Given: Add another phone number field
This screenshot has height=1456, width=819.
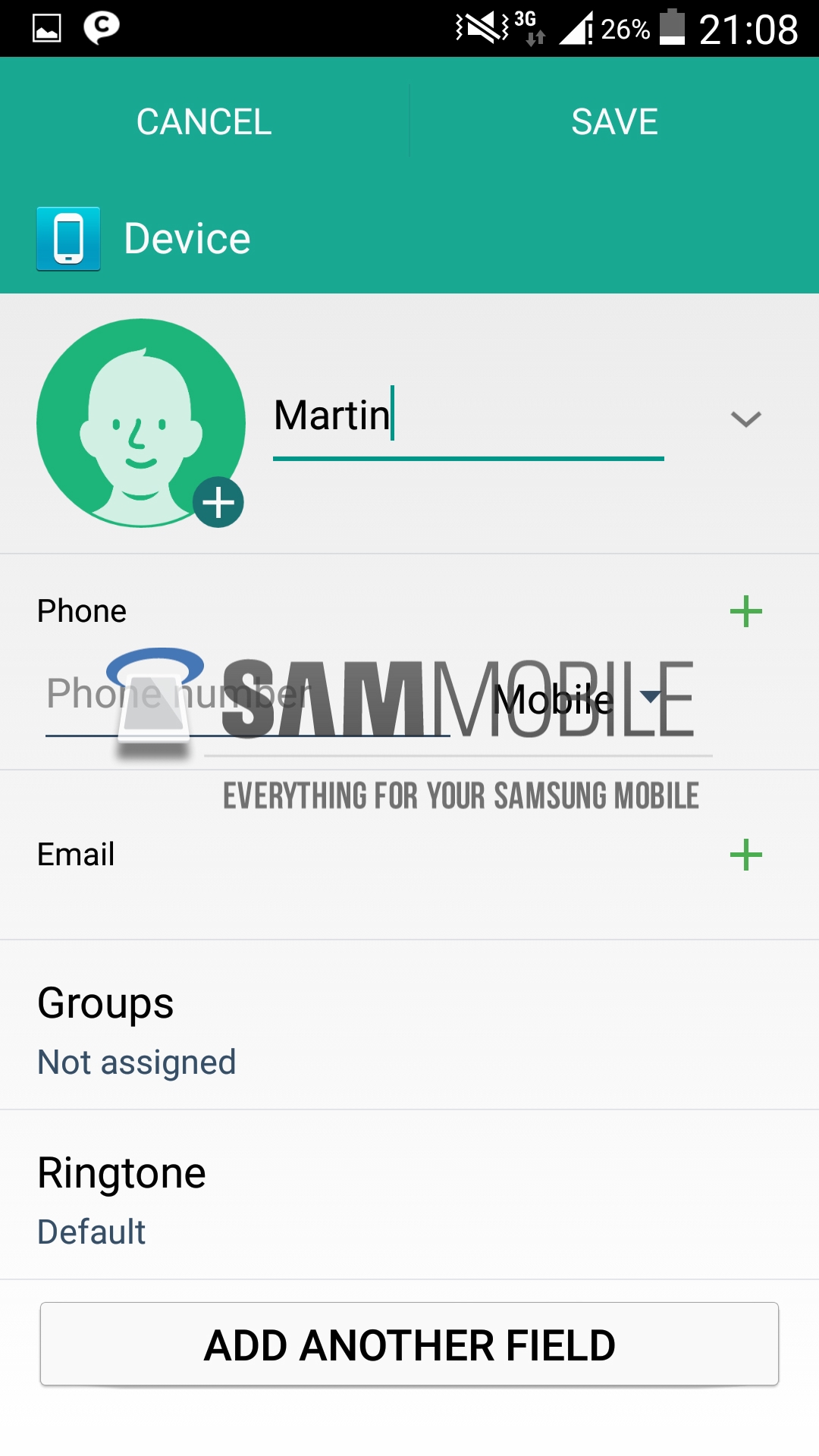Looking at the screenshot, I should coord(745,611).
